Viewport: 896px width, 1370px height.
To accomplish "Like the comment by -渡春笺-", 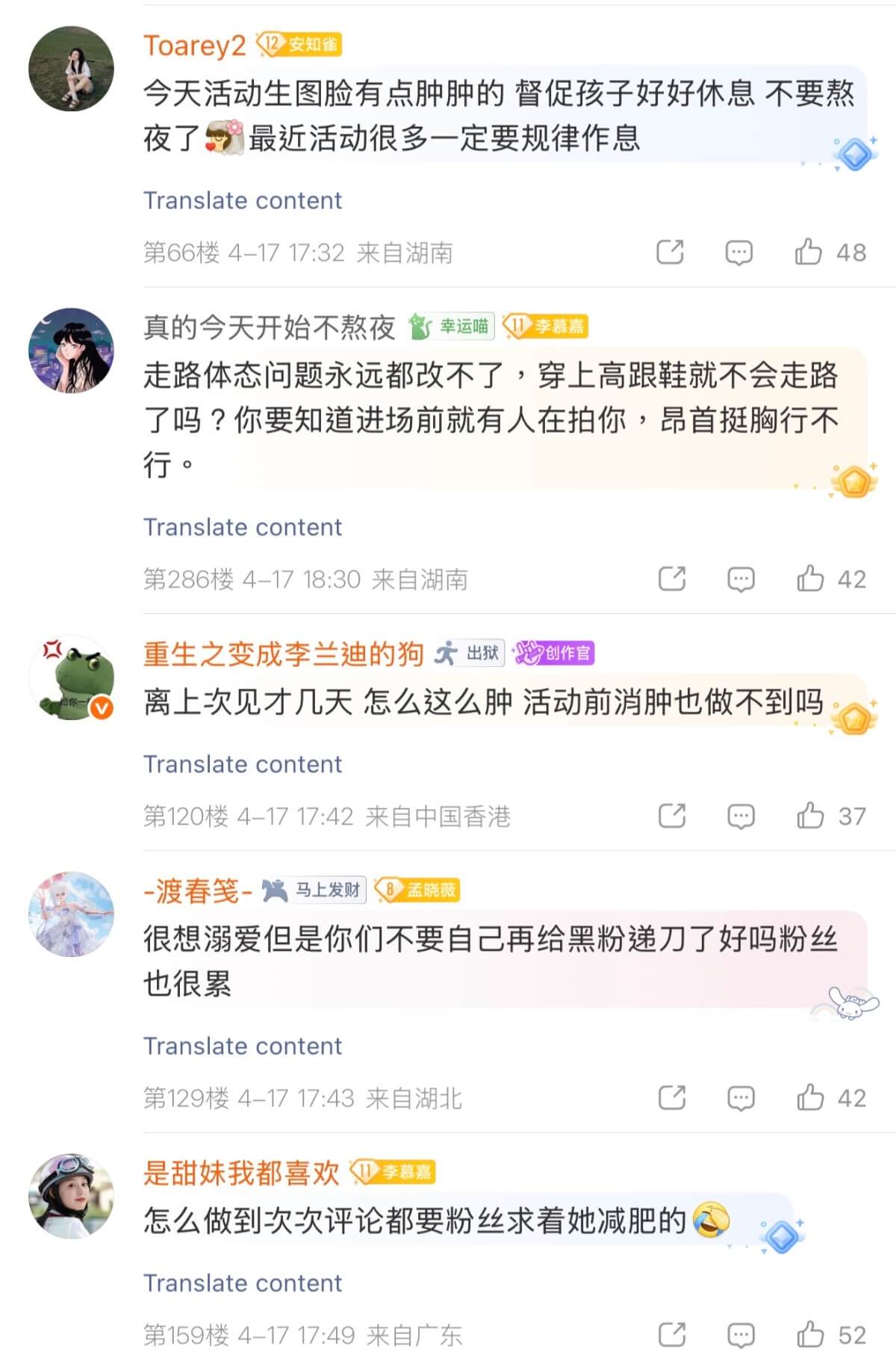I will coord(810,1098).
